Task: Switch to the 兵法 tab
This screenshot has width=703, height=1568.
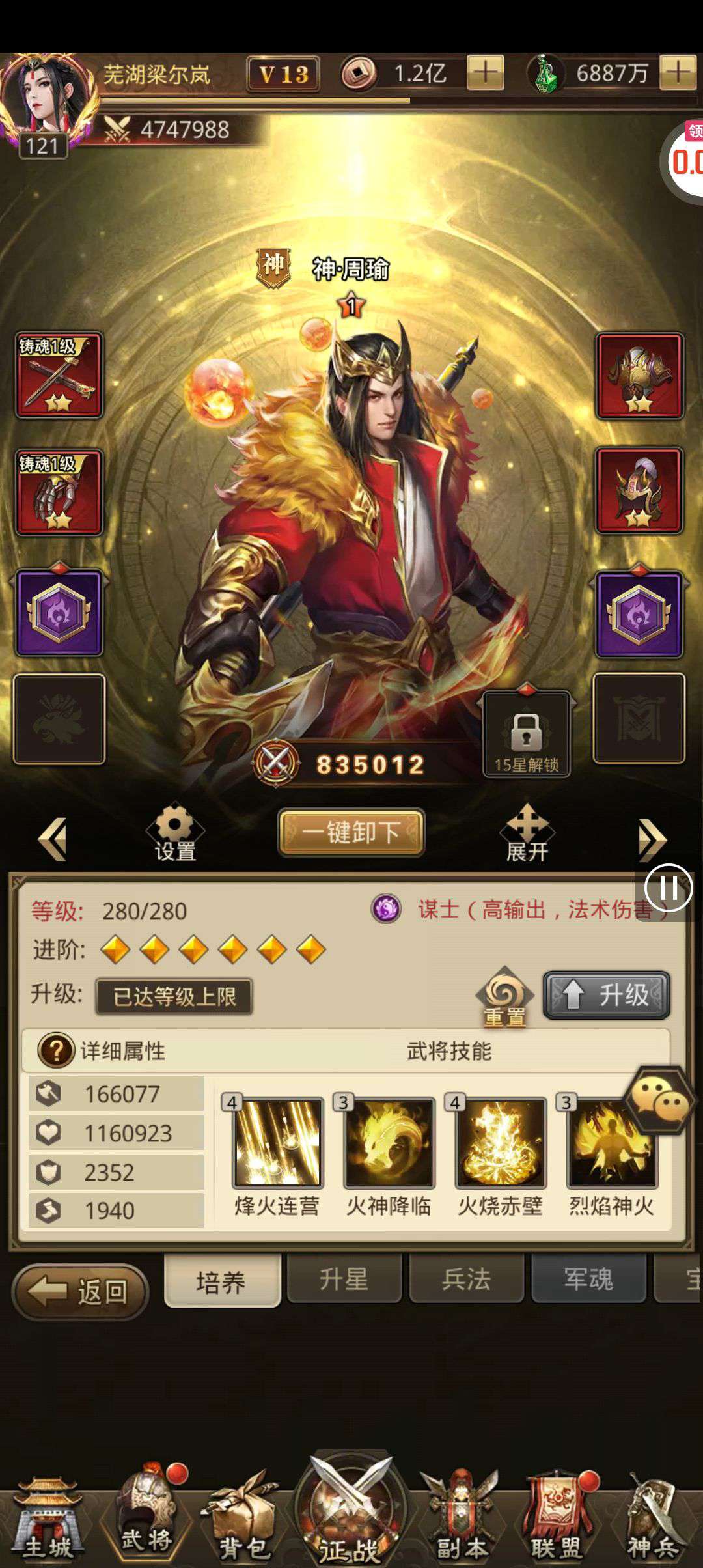Action: [466, 1280]
